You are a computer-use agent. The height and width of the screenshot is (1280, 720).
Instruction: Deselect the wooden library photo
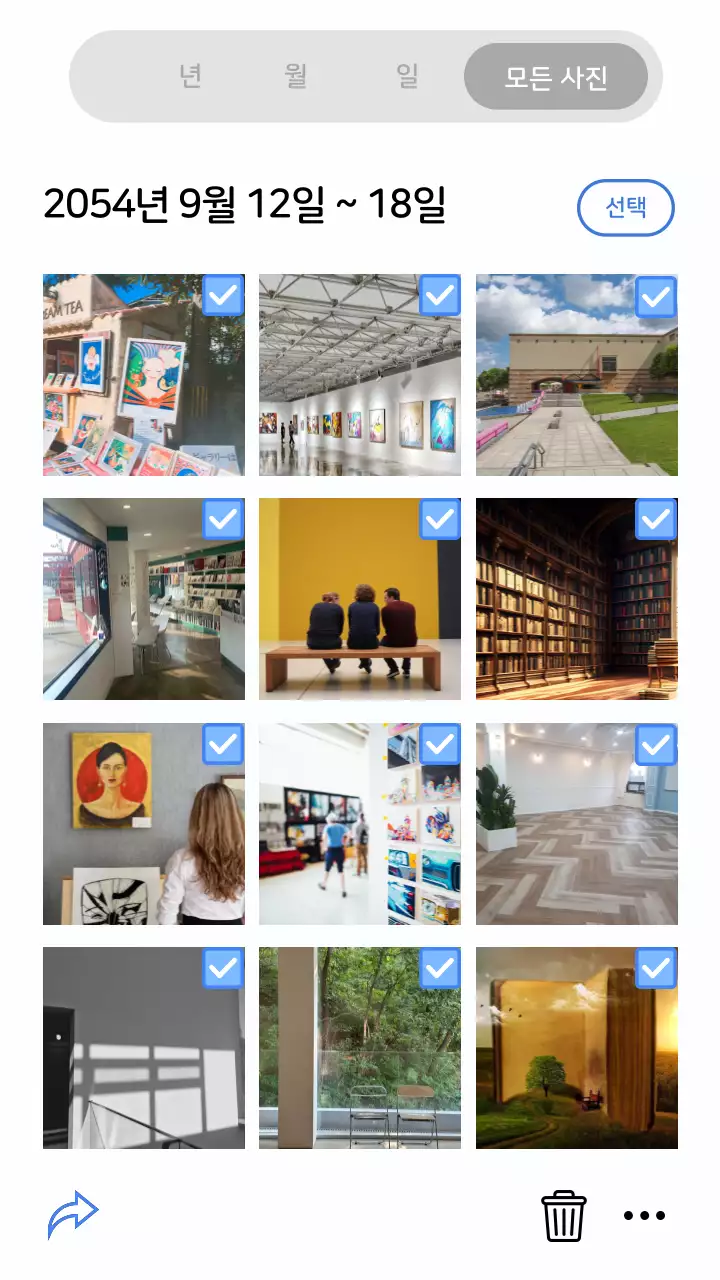point(656,520)
